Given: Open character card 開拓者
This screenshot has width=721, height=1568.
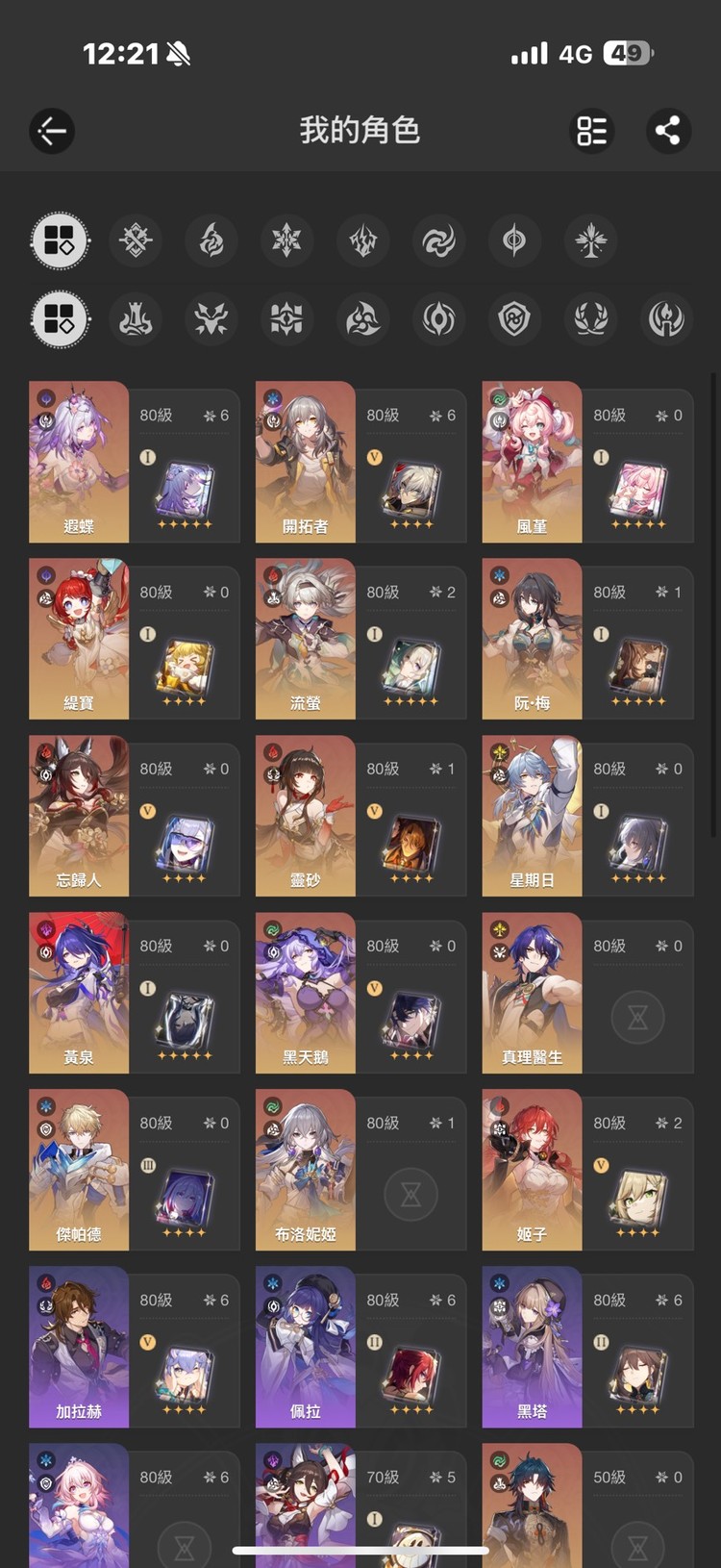Looking at the screenshot, I should [306, 462].
